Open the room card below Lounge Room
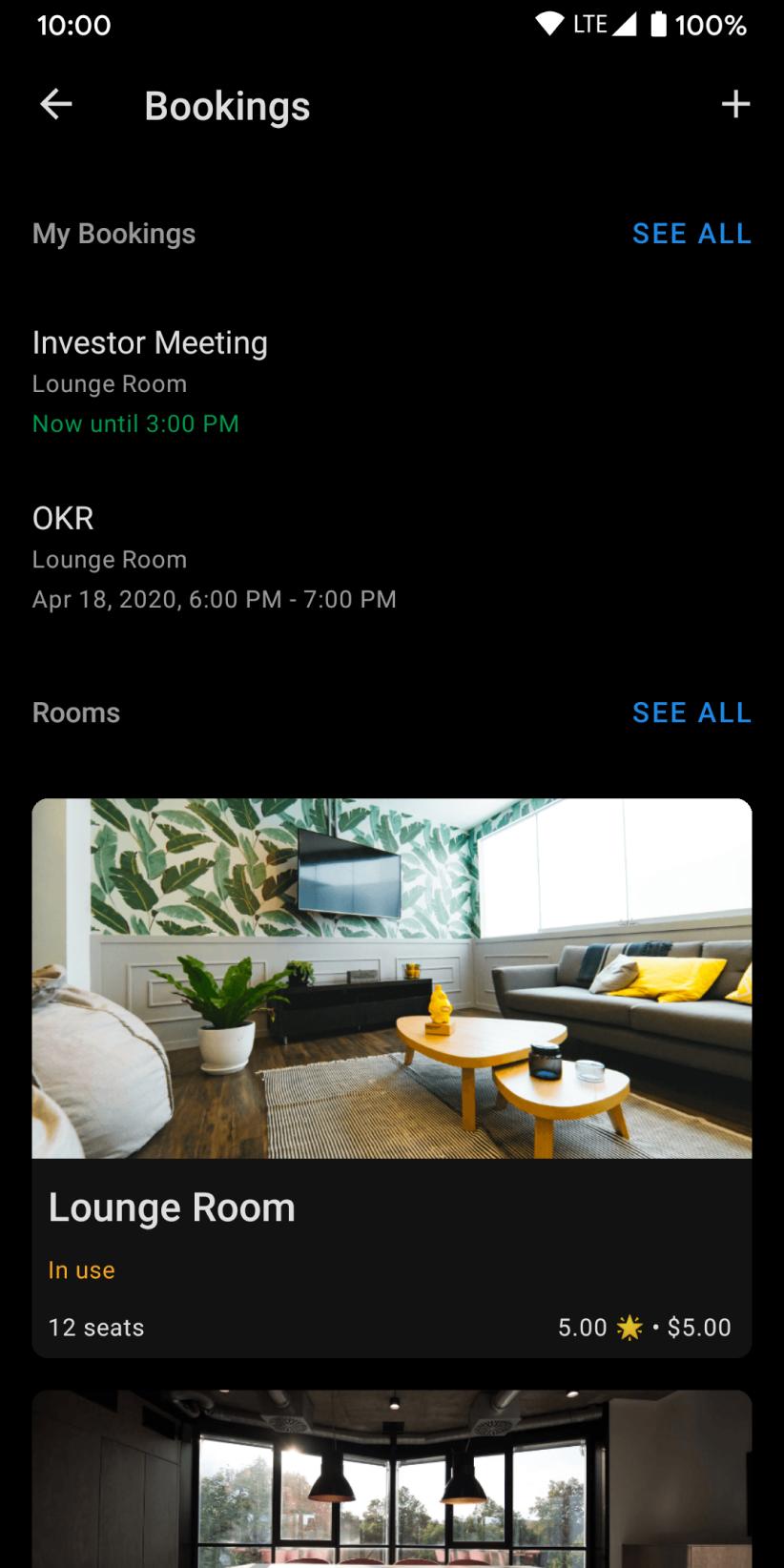 pos(392,1479)
